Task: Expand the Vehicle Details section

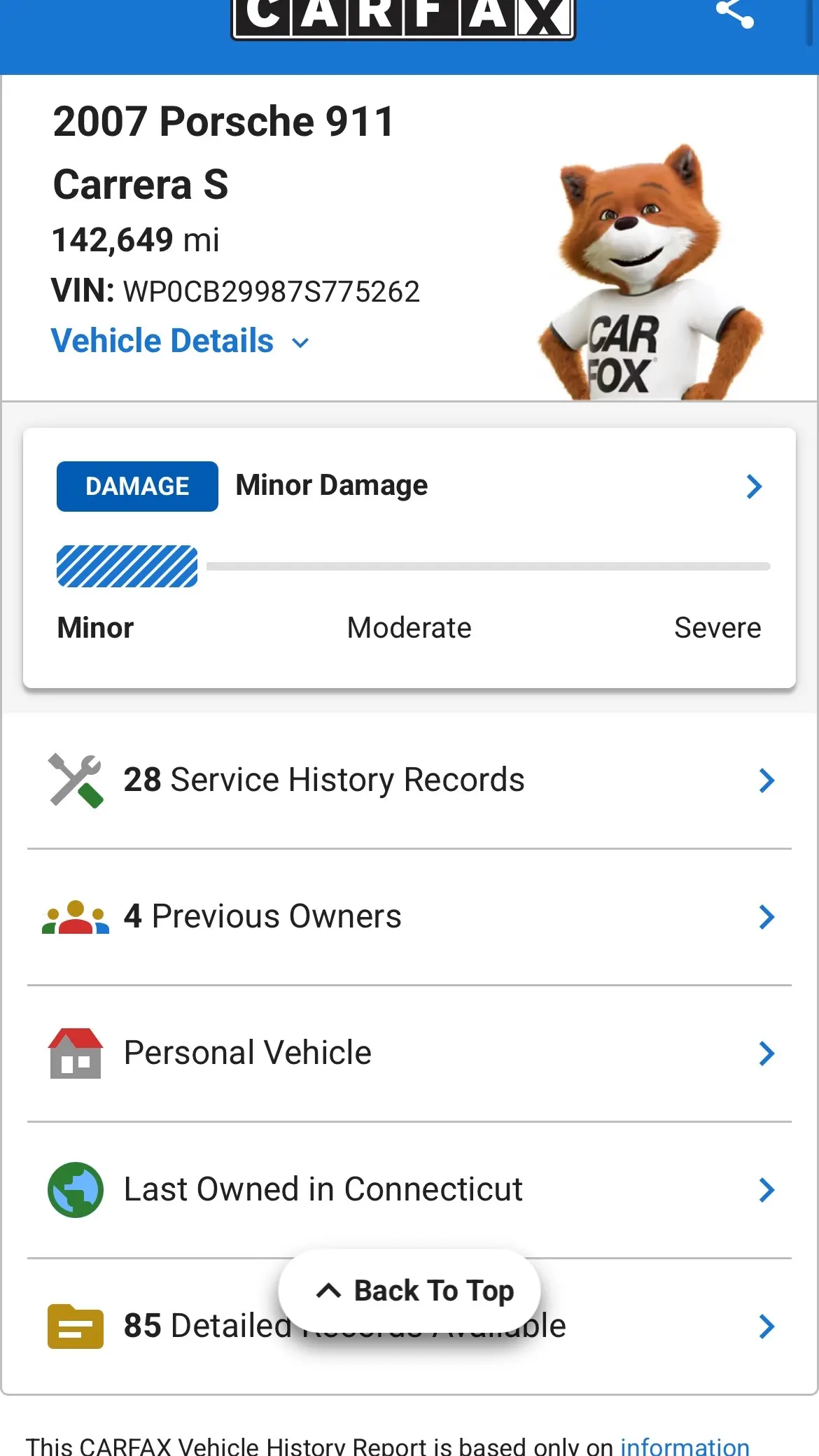Action: [x=180, y=342]
